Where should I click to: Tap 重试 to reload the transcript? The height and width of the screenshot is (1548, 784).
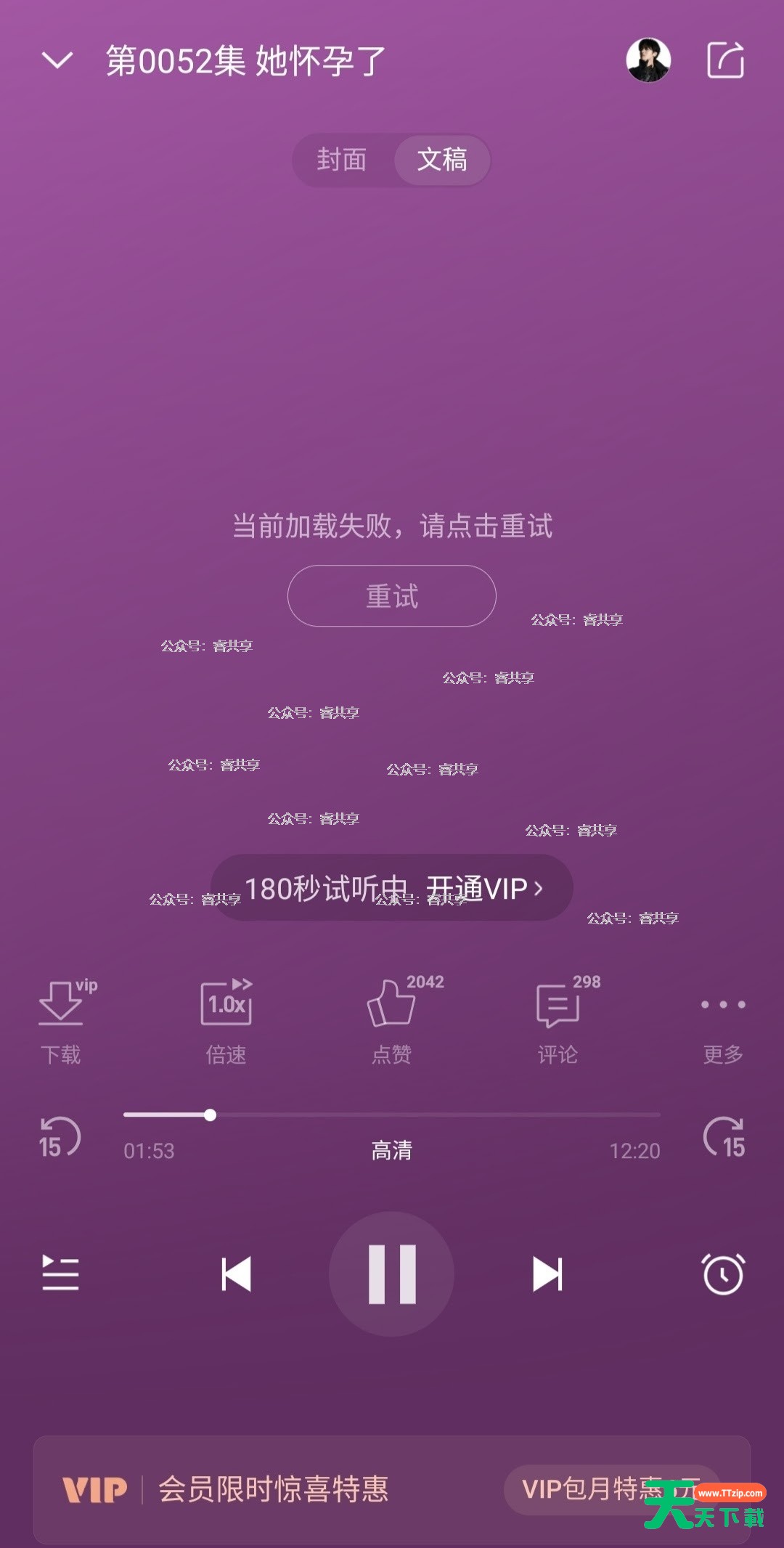392,596
